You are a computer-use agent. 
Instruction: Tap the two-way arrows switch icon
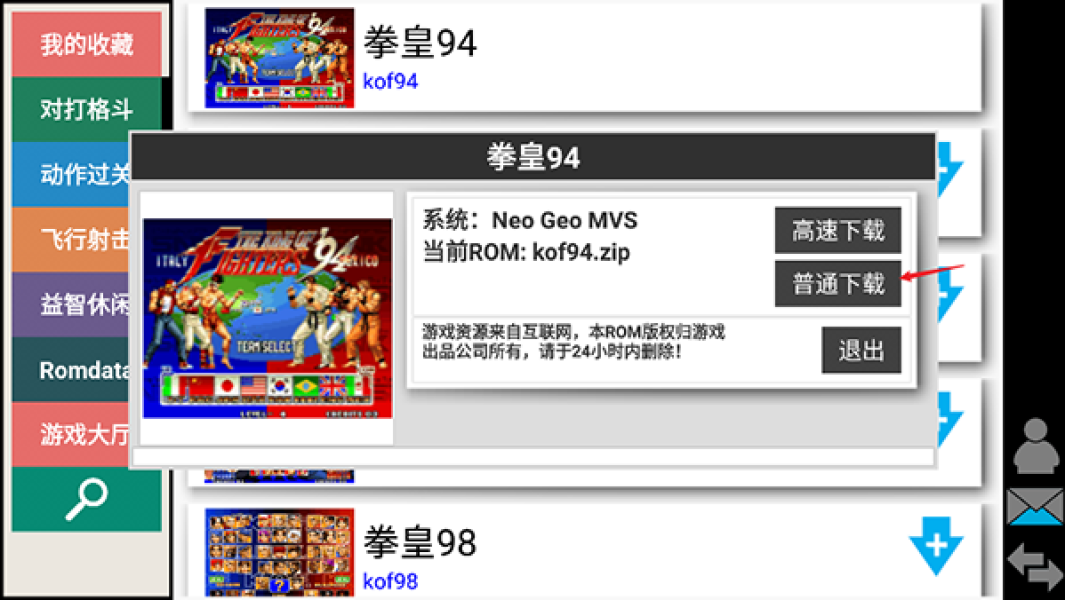pos(1035,566)
